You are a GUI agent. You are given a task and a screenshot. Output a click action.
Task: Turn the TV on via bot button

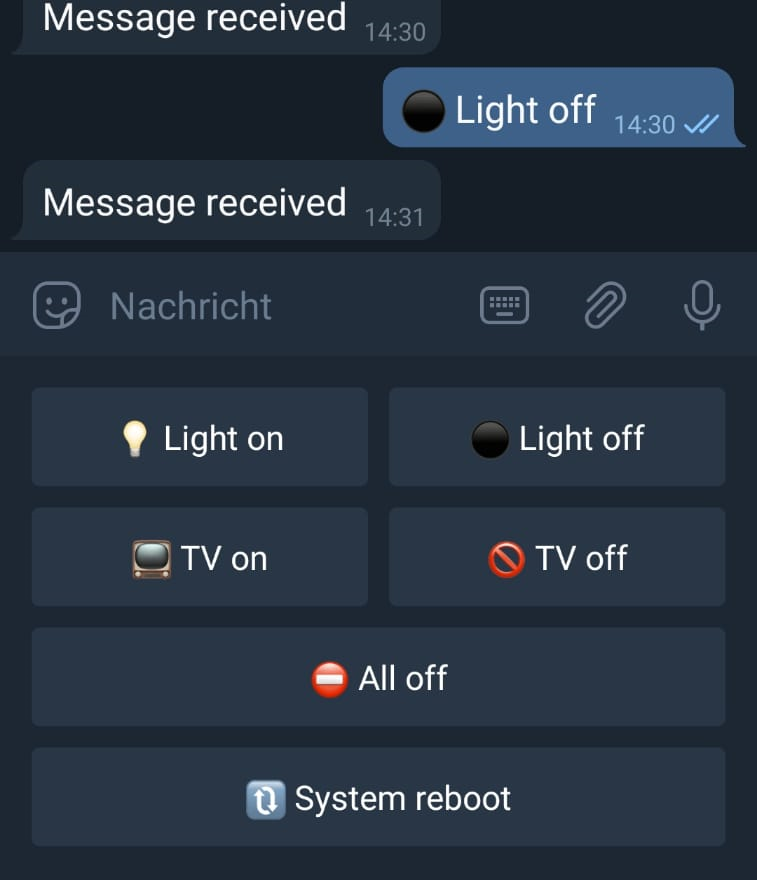coord(200,558)
